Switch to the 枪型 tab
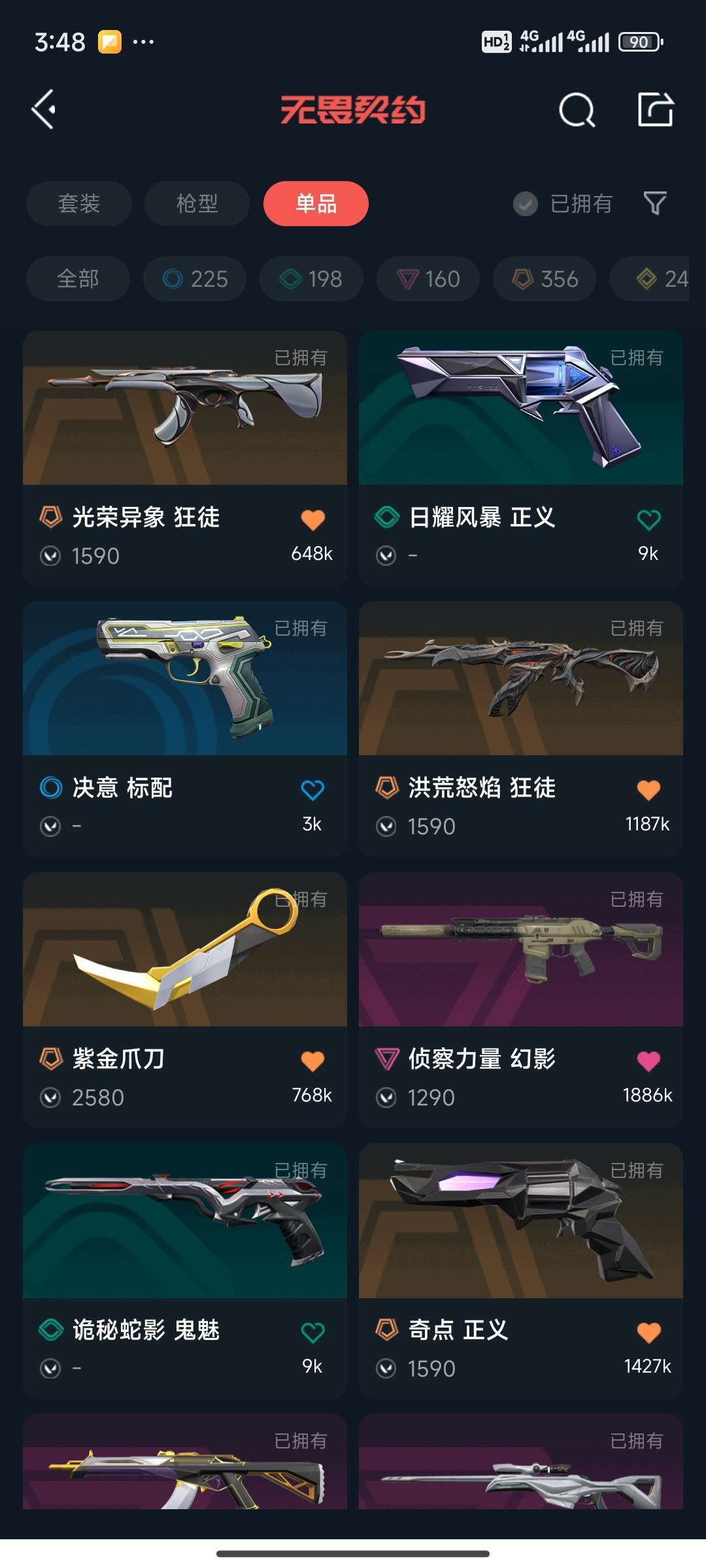Viewport: 706px width, 1568px height. pos(197,203)
